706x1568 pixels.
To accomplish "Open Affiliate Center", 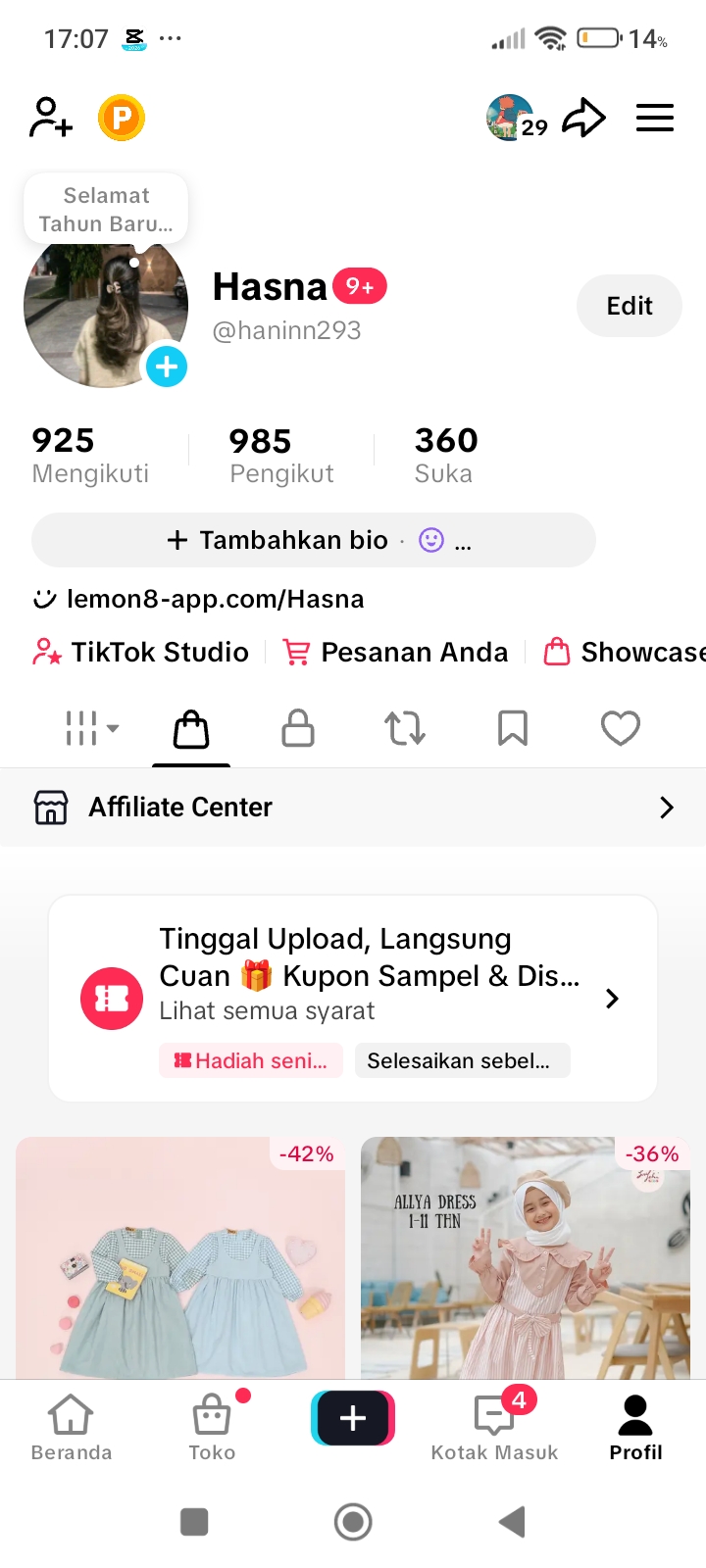I will coord(353,808).
